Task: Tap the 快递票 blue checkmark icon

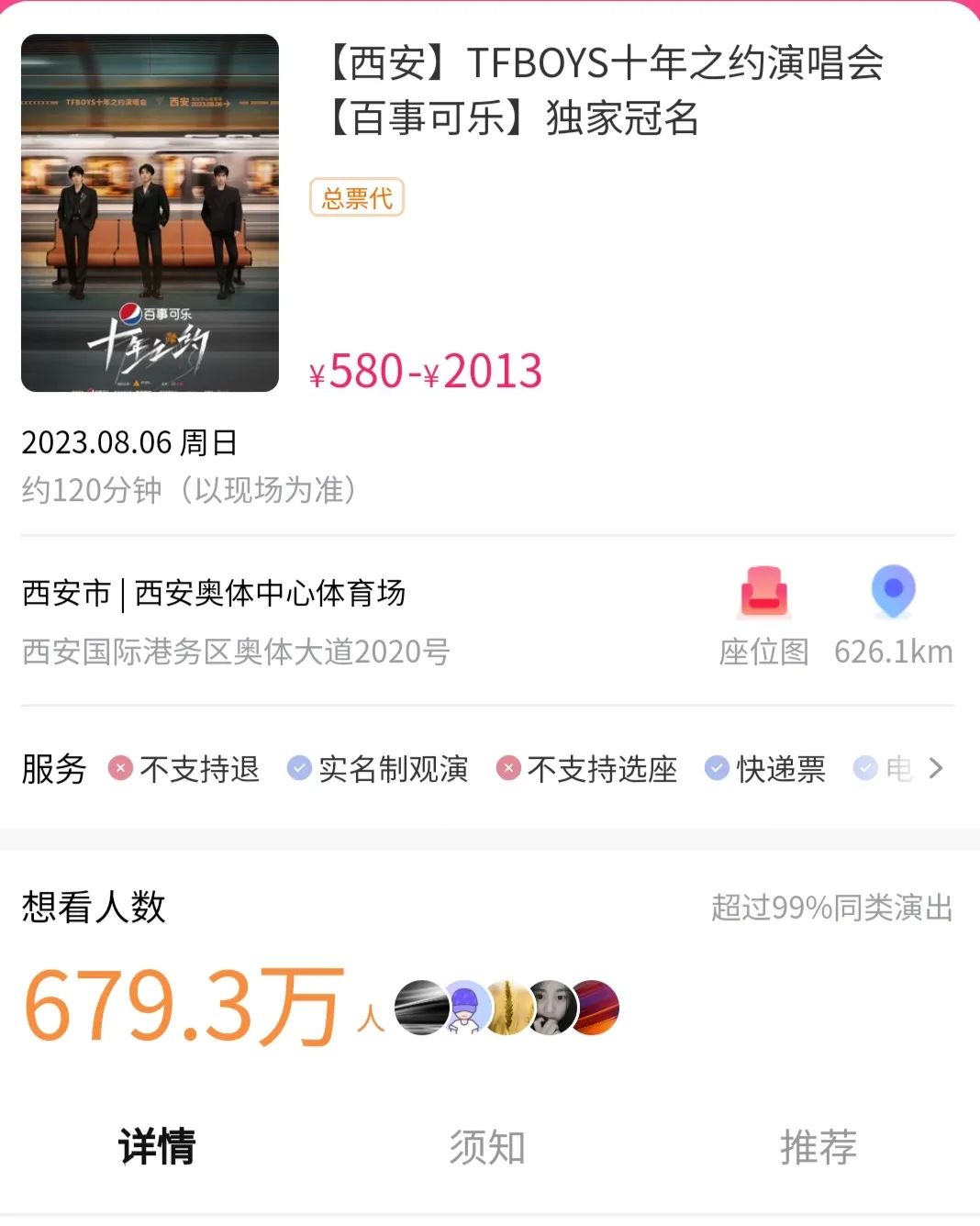Action: (x=717, y=769)
